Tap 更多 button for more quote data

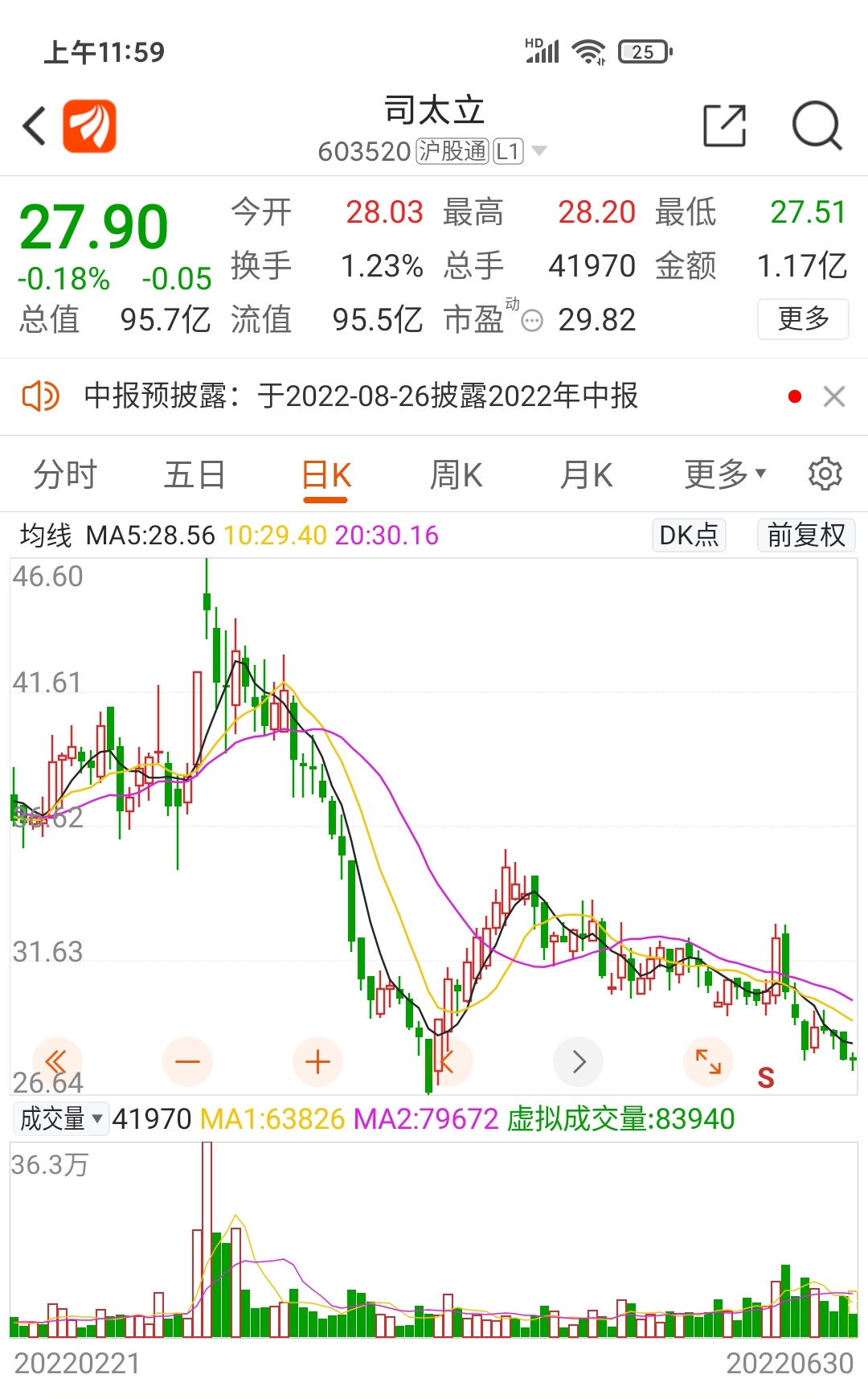803,318
